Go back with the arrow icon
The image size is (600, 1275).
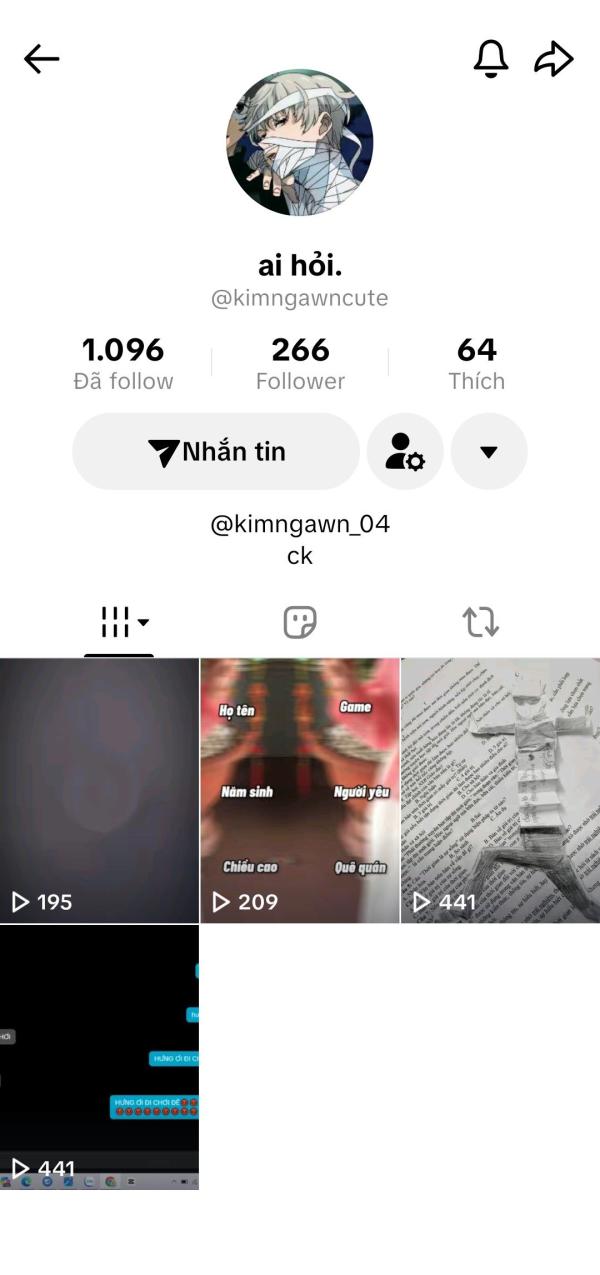pos(42,59)
